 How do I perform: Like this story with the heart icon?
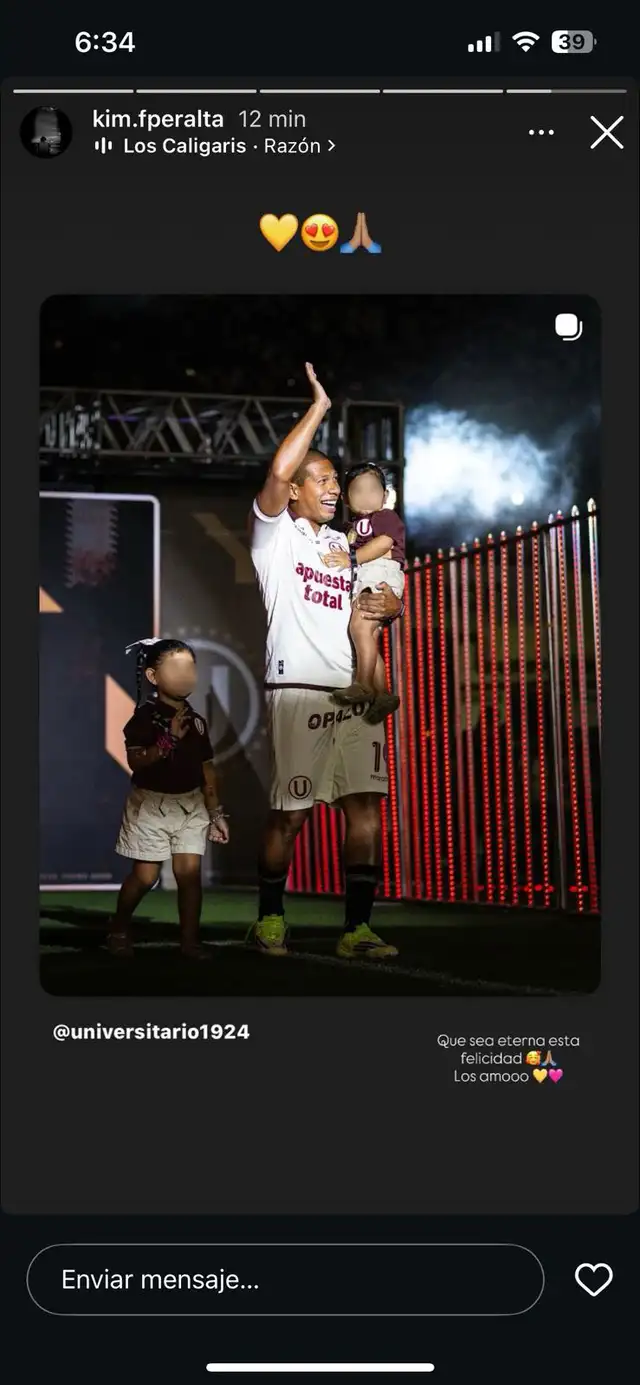[x=593, y=1279]
